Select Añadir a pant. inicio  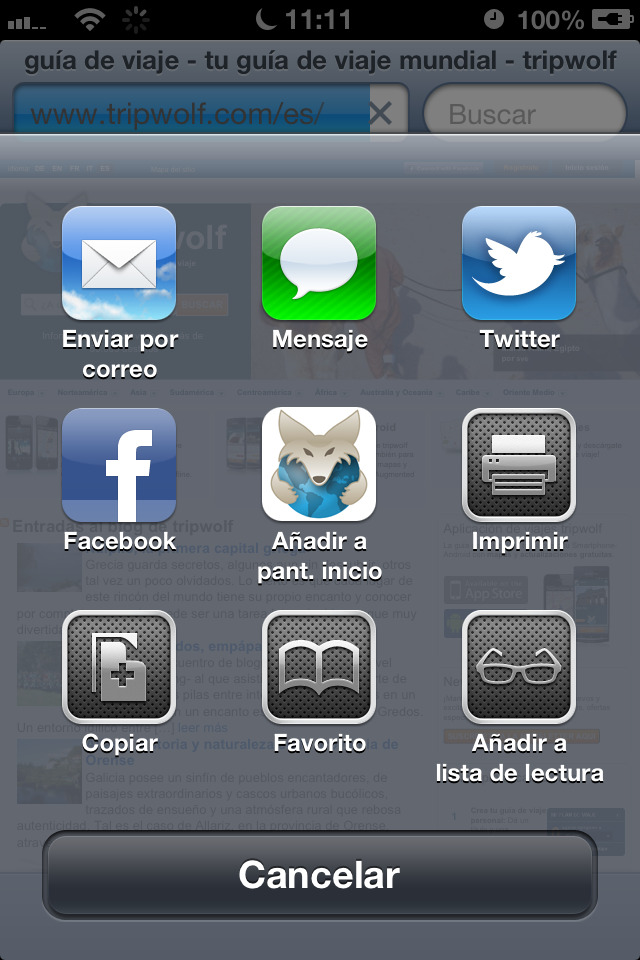[319, 466]
